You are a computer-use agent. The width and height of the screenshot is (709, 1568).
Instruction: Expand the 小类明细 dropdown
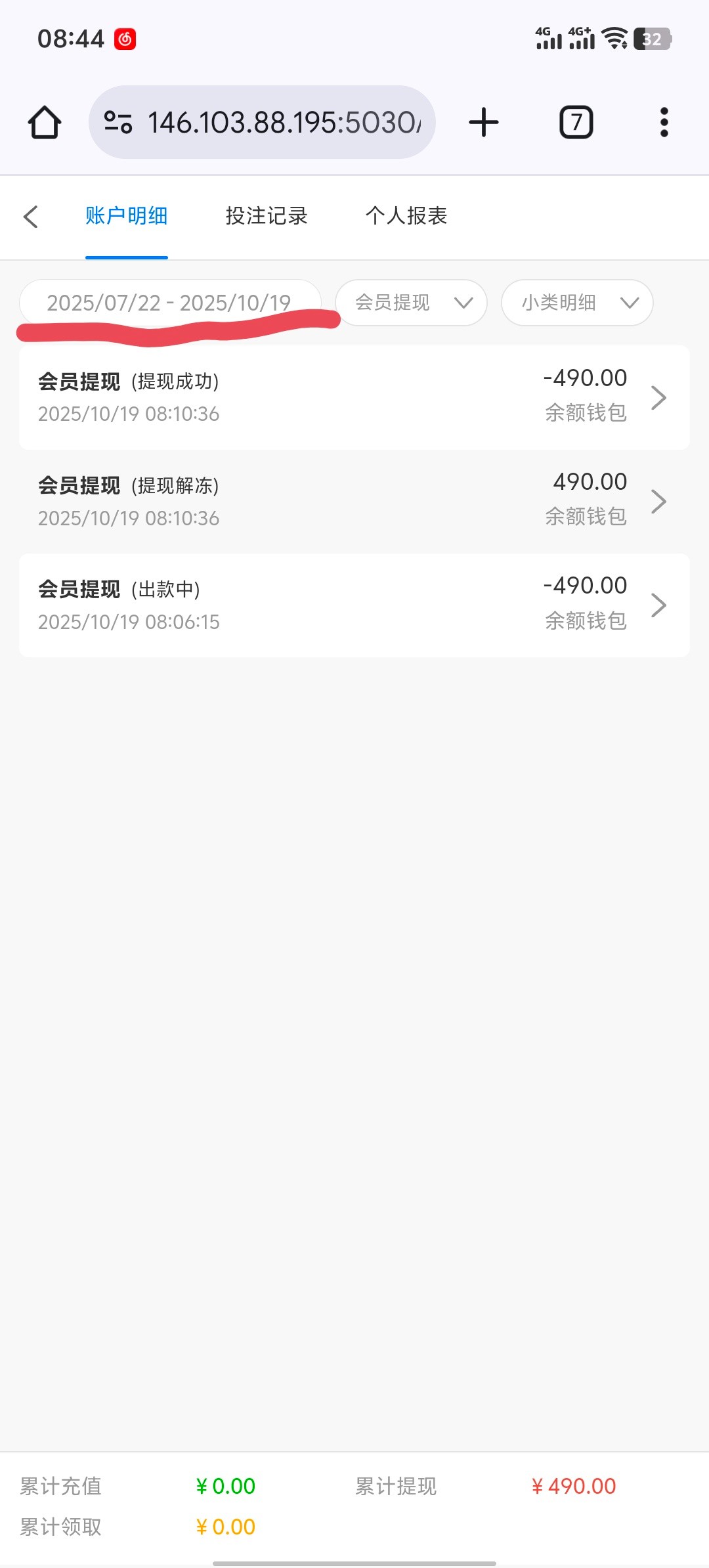click(x=577, y=303)
